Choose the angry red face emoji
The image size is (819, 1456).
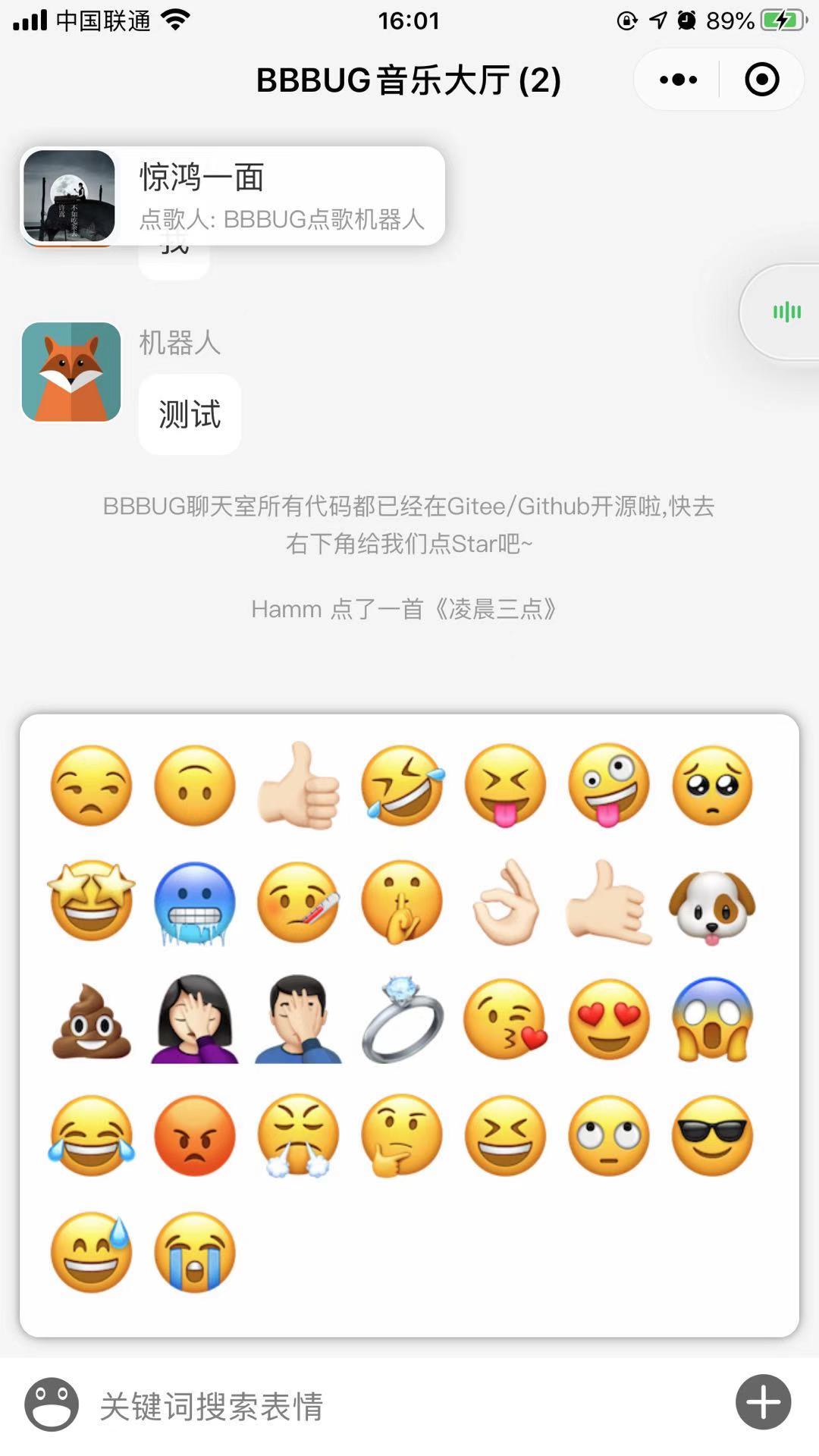(x=195, y=1136)
